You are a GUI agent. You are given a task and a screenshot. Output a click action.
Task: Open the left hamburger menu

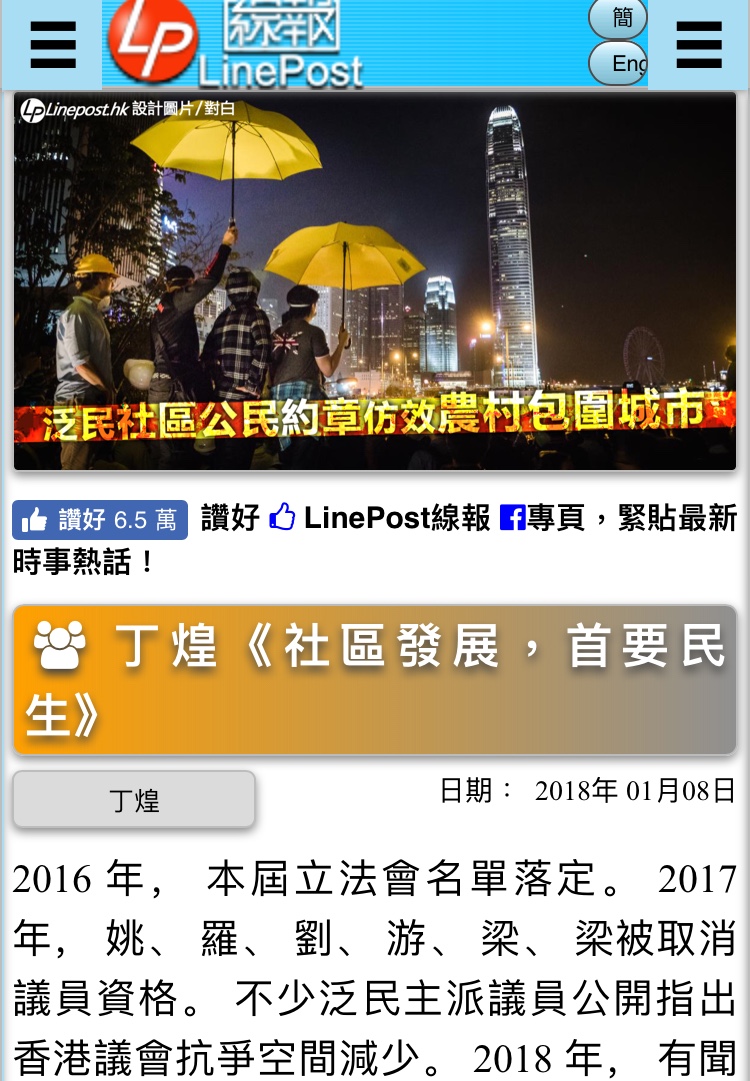click(x=52, y=45)
